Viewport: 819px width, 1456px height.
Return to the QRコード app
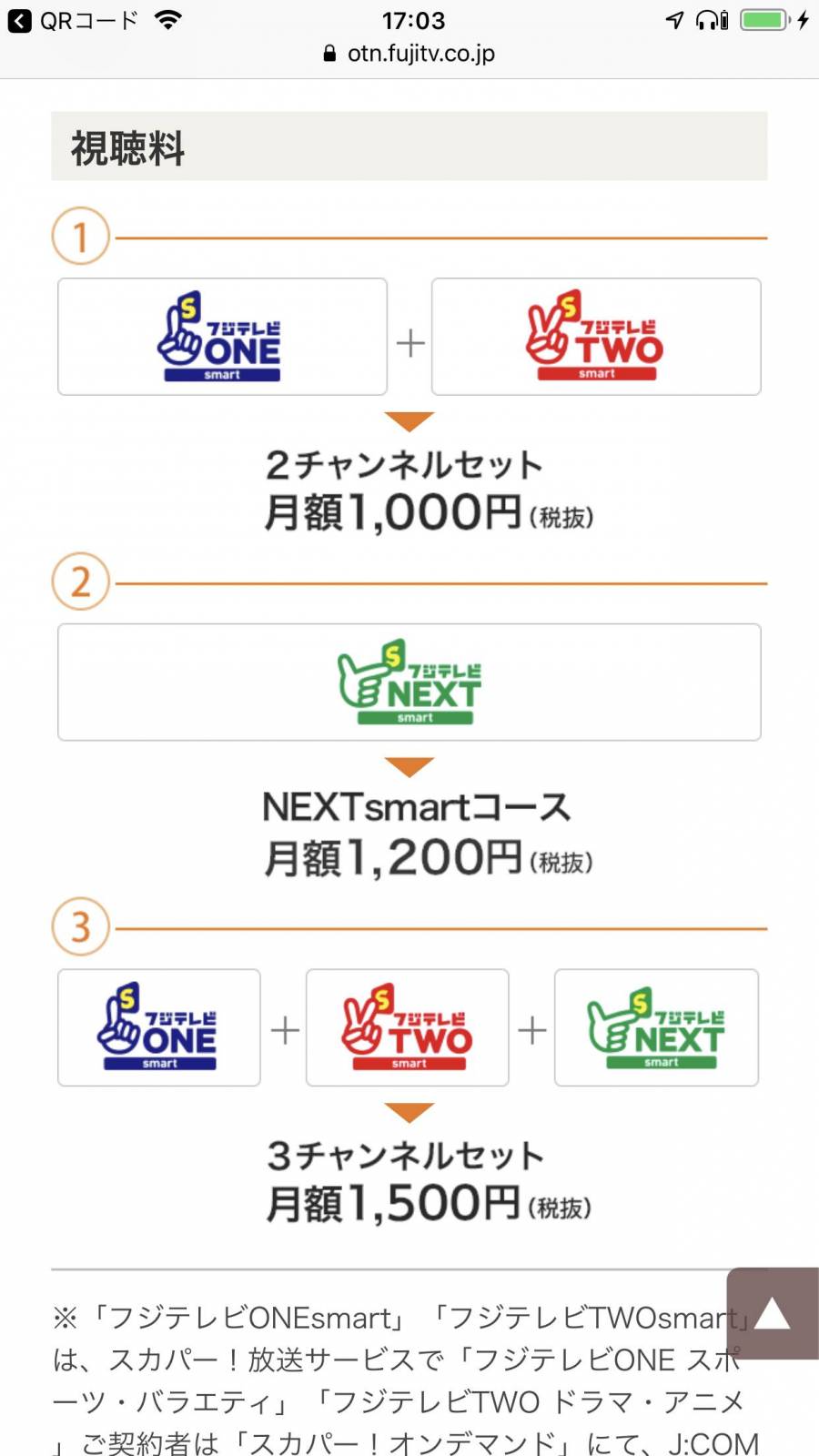71,20
